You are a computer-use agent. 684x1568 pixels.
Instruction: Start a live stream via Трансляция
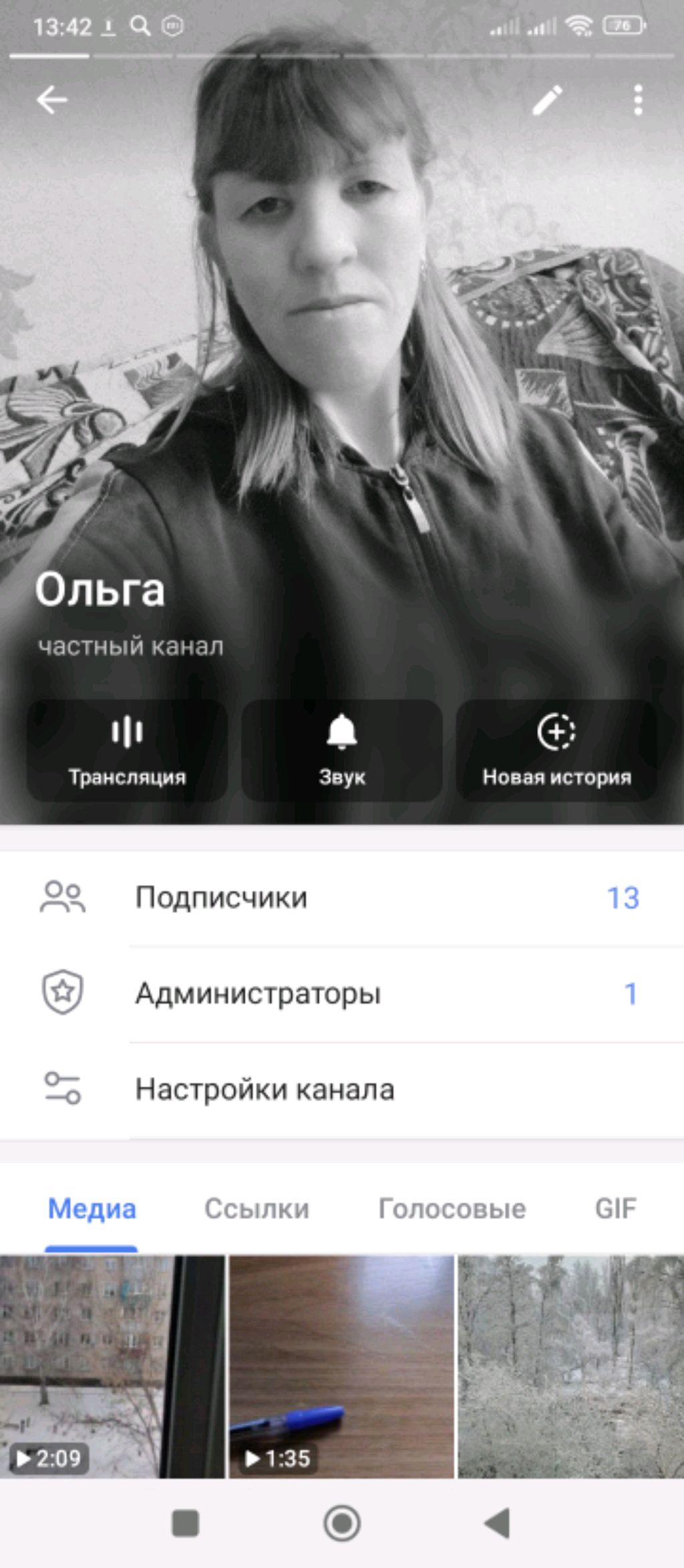(x=127, y=750)
